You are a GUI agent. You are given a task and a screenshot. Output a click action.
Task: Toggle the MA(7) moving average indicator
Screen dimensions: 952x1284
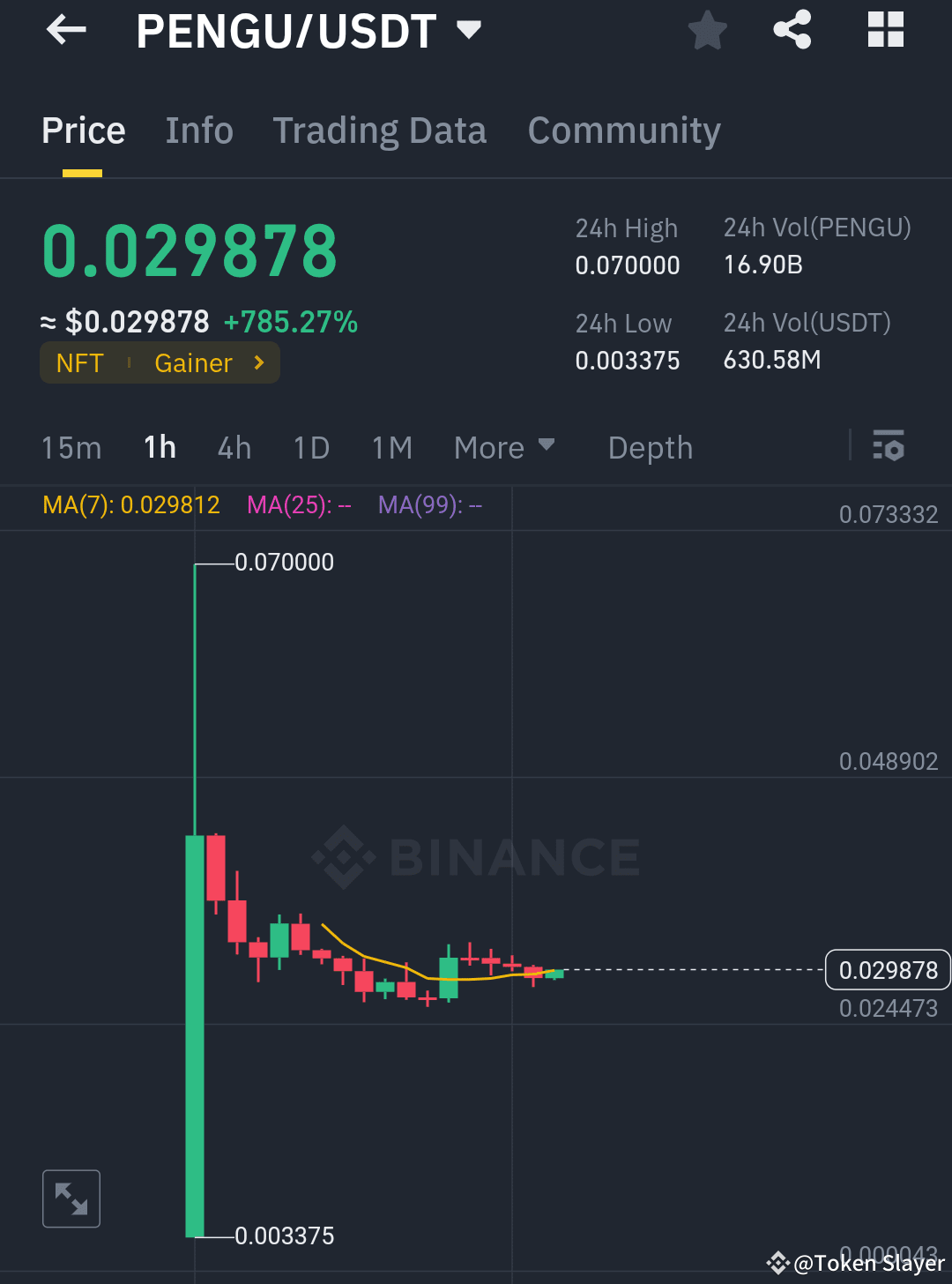tap(130, 505)
